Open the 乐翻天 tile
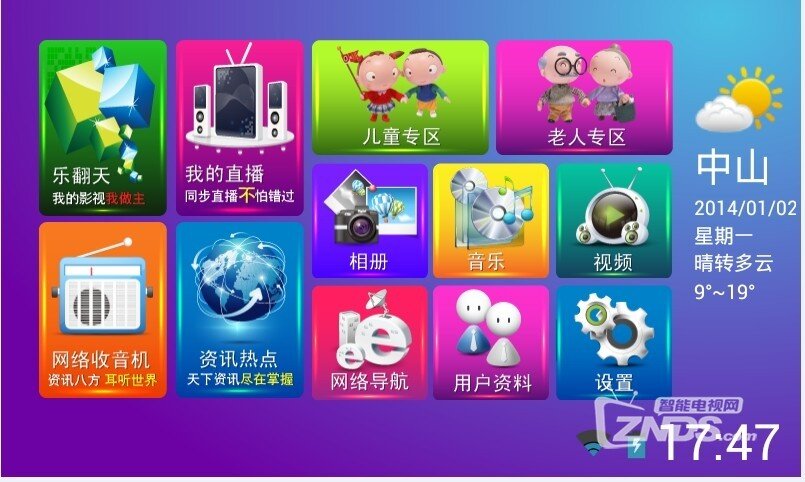Image resolution: width=805 pixels, height=482 pixels. 102,127
